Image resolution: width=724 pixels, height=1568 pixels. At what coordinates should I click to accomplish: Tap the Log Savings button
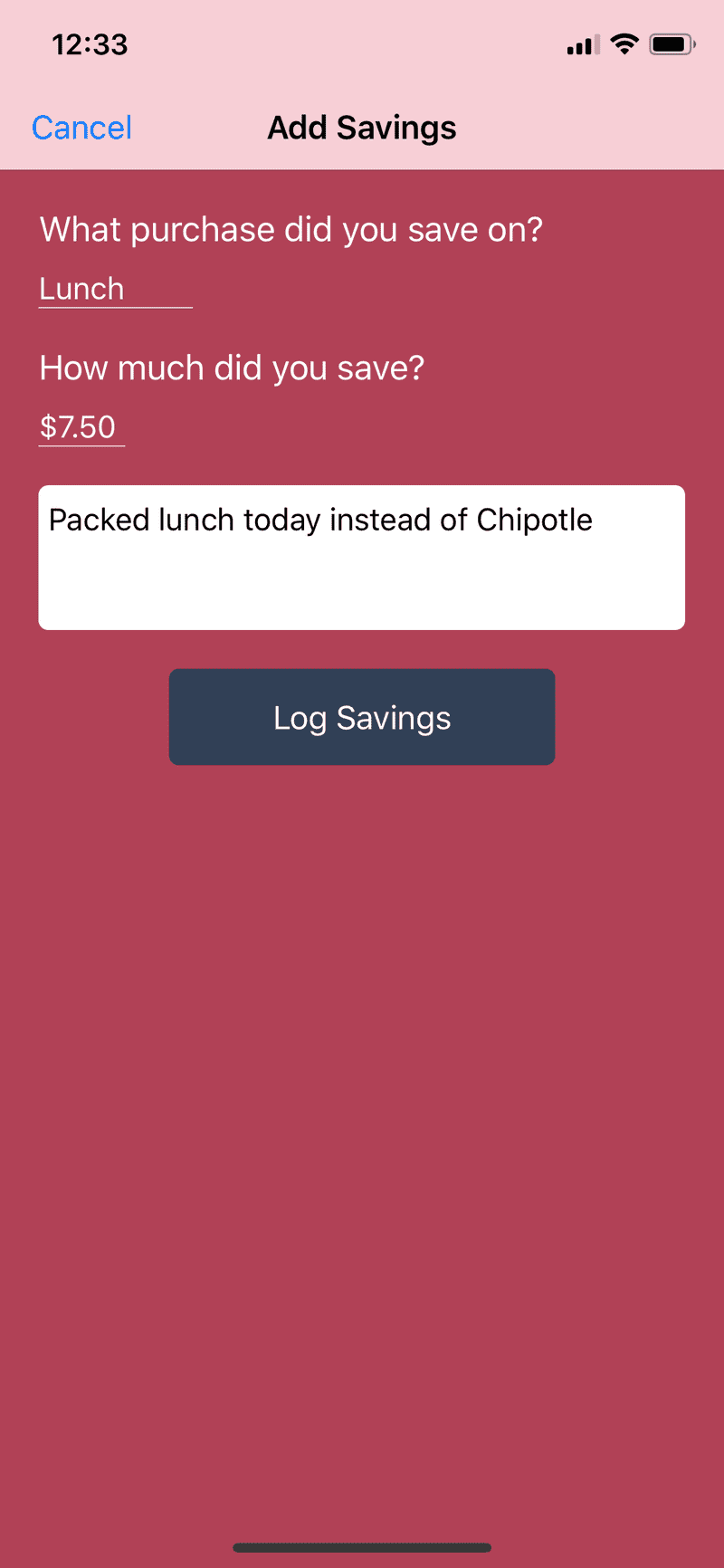coord(362,717)
